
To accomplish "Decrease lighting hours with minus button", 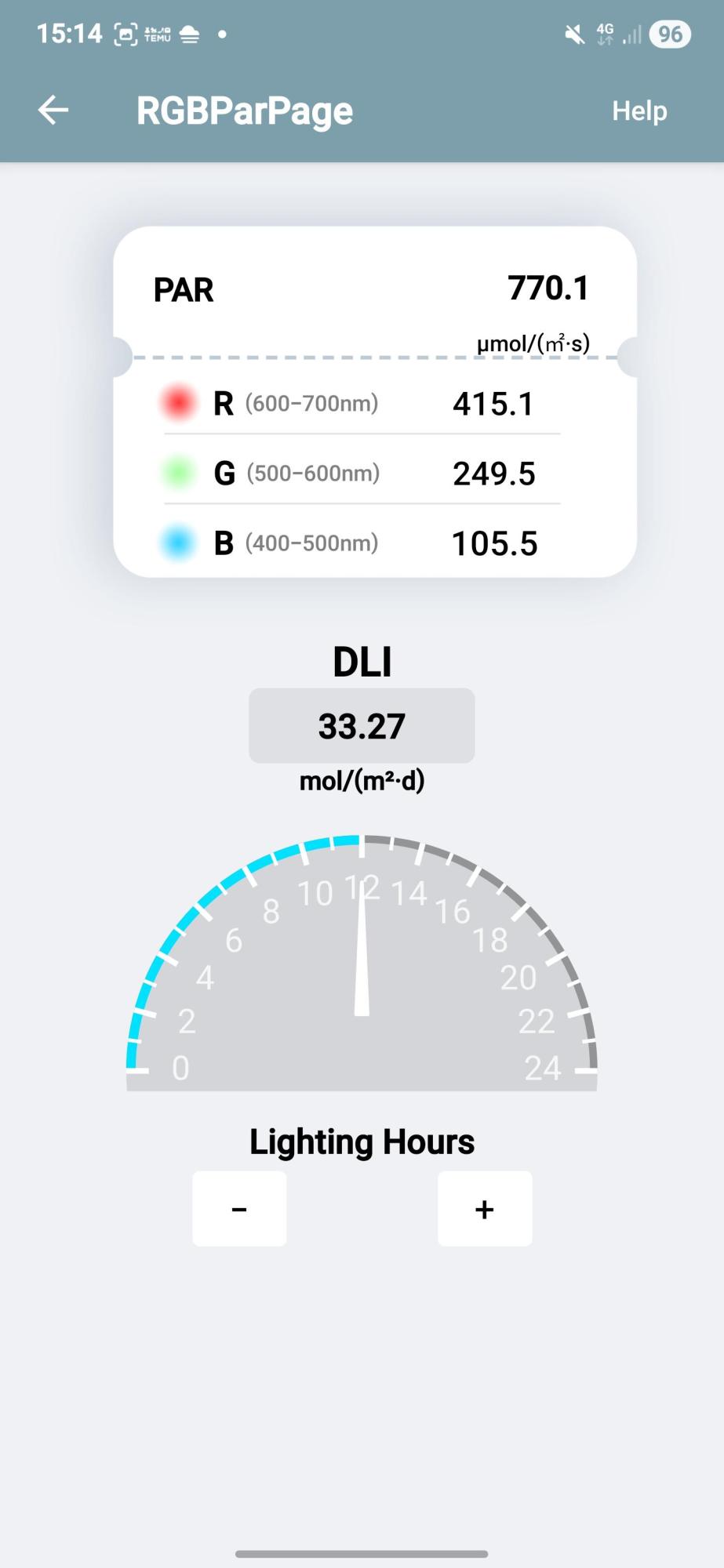I will click(239, 1208).
